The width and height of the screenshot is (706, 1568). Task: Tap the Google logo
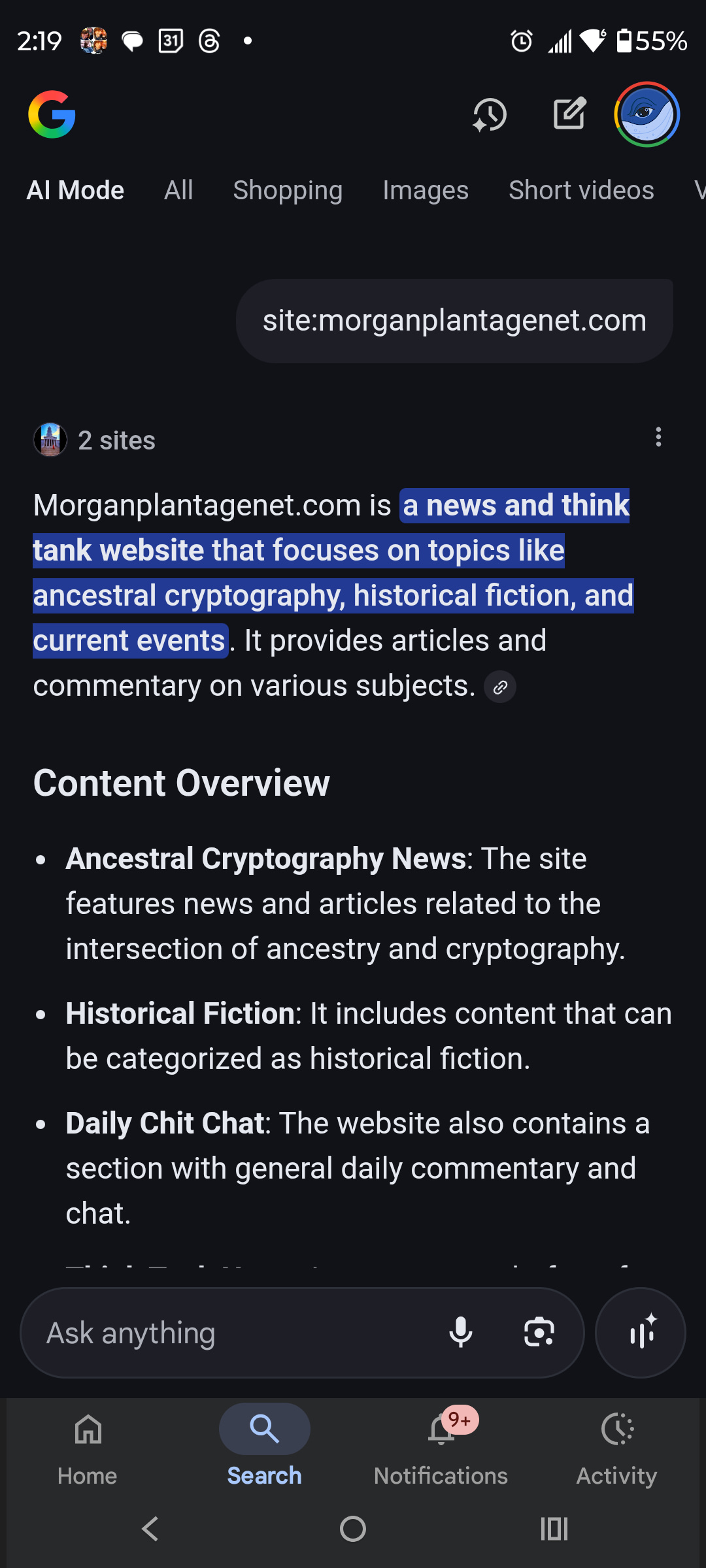[x=52, y=115]
